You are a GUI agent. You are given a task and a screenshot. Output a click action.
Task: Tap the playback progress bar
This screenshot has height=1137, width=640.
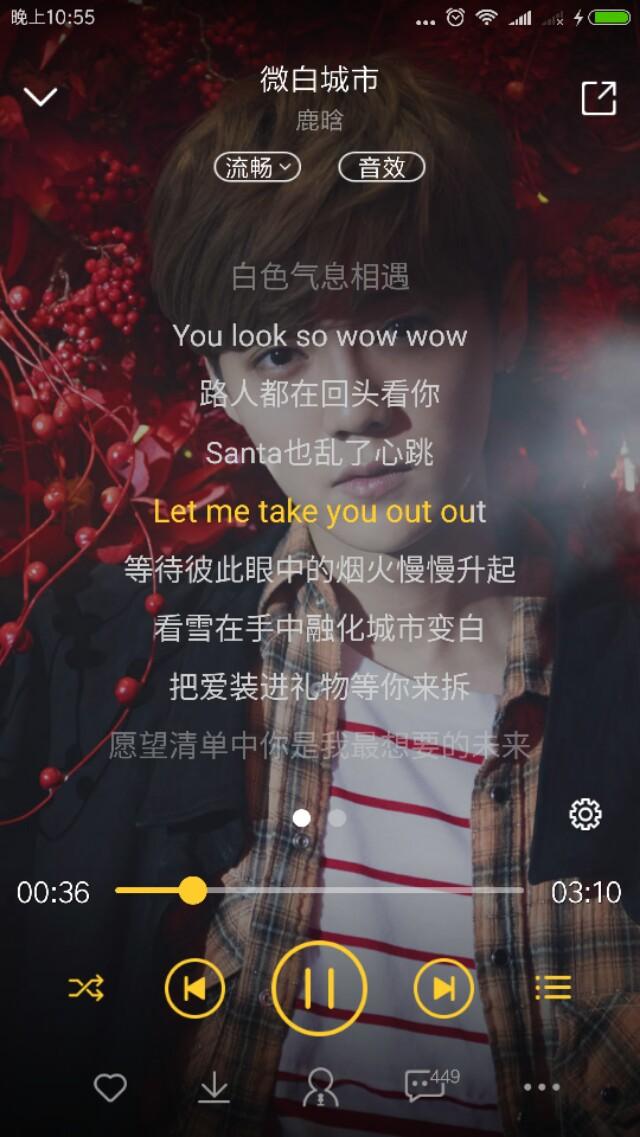pyautogui.click(x=320, y=890)
